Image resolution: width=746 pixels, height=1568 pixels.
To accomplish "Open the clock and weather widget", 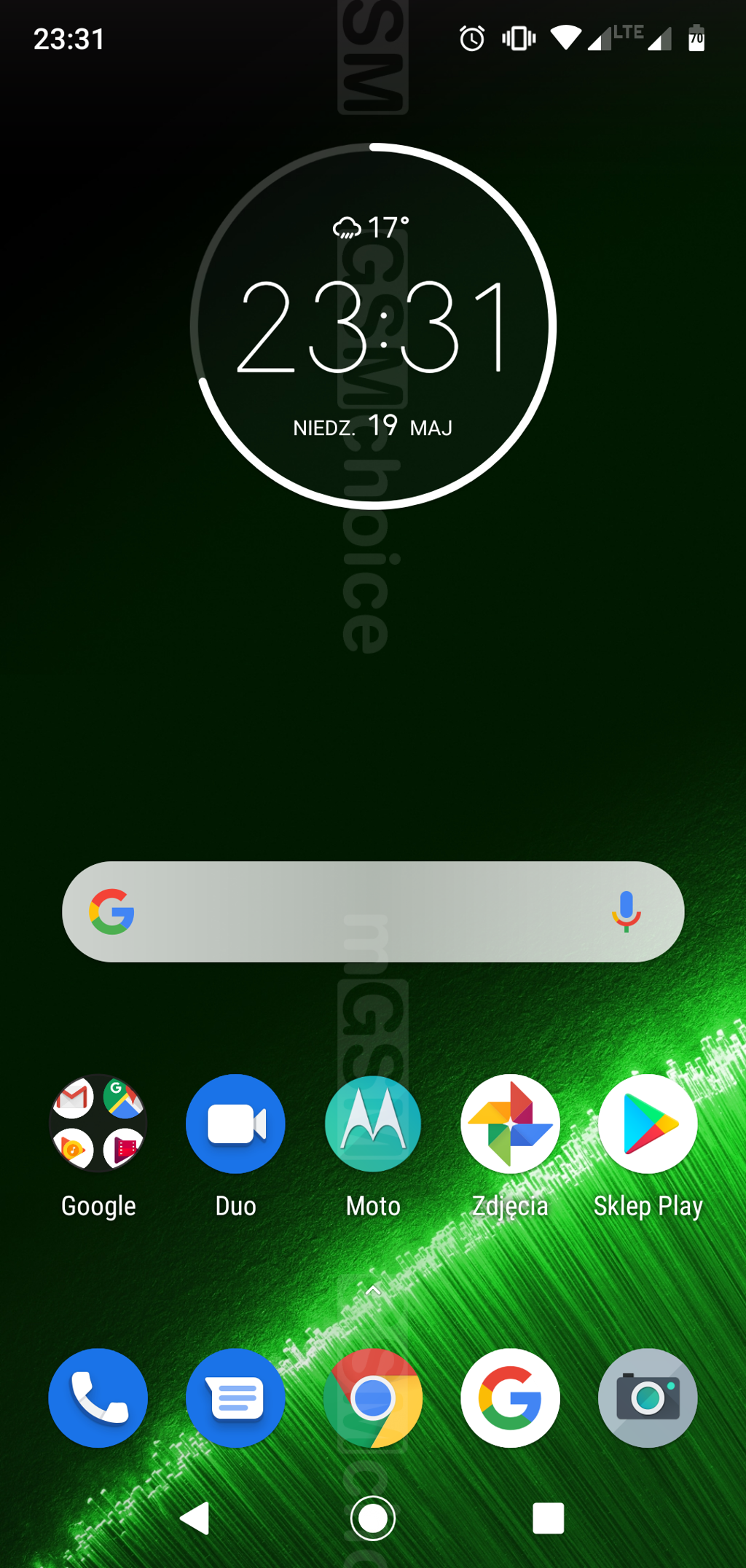I will [373, 326].
